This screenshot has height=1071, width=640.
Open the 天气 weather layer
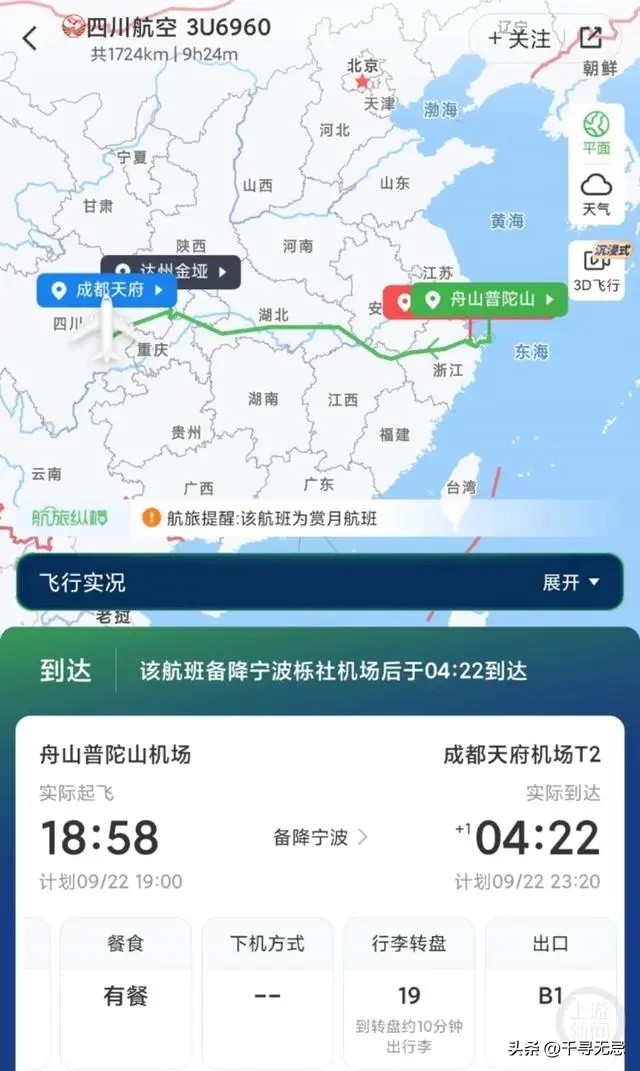coord(597,193)
